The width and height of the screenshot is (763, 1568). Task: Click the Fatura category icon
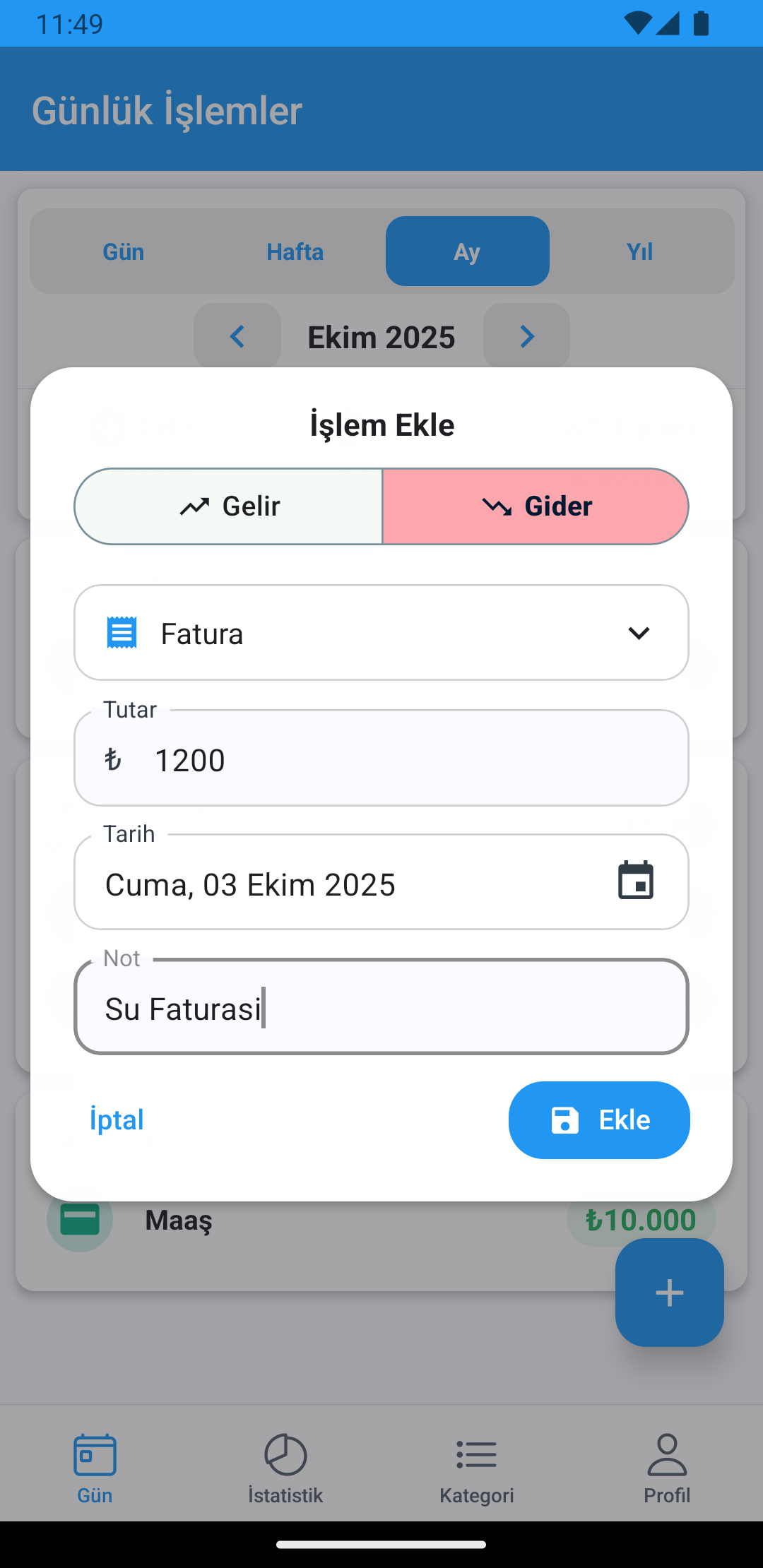point(121,632)
